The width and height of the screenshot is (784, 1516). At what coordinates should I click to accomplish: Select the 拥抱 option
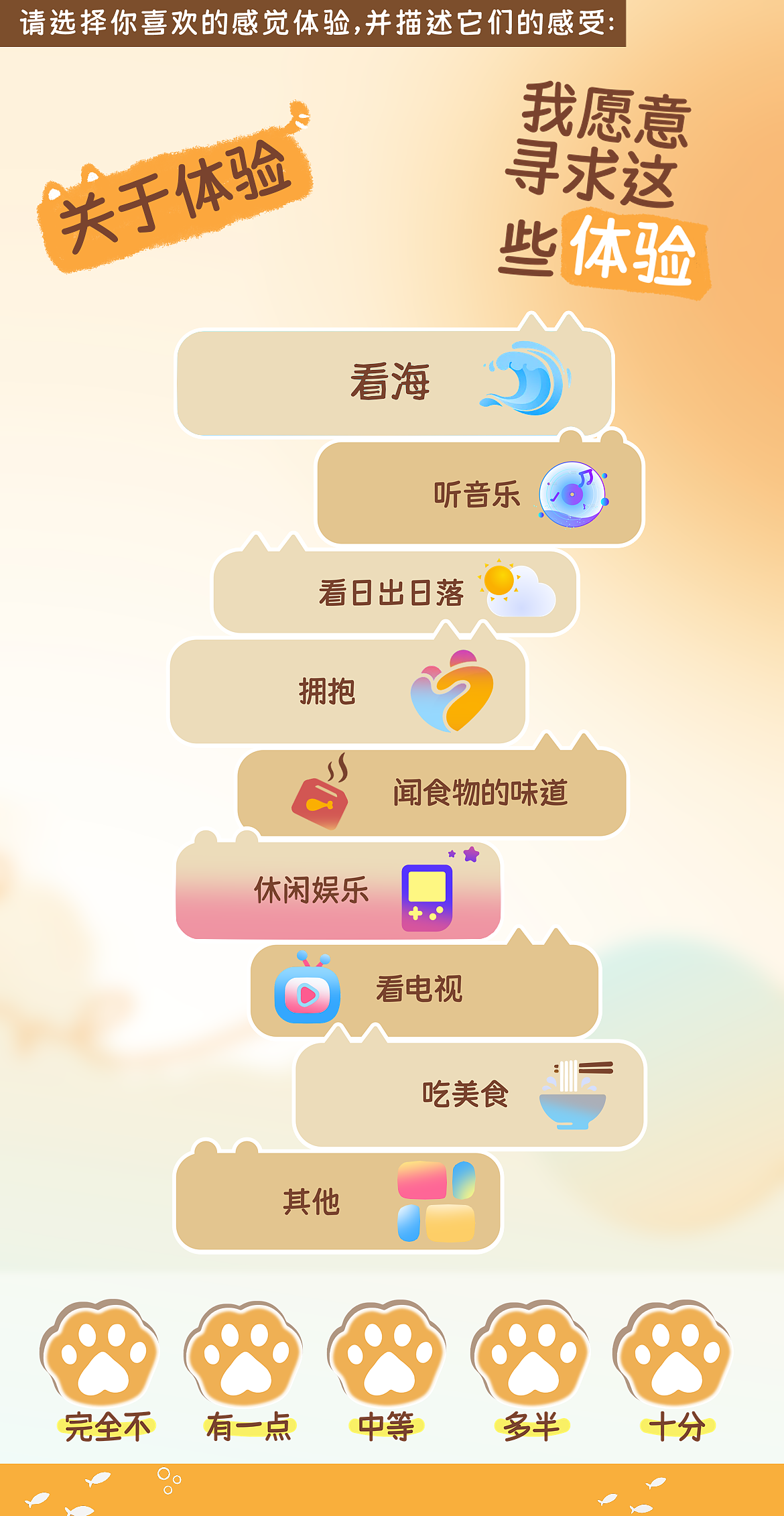[x=348, y=691]
